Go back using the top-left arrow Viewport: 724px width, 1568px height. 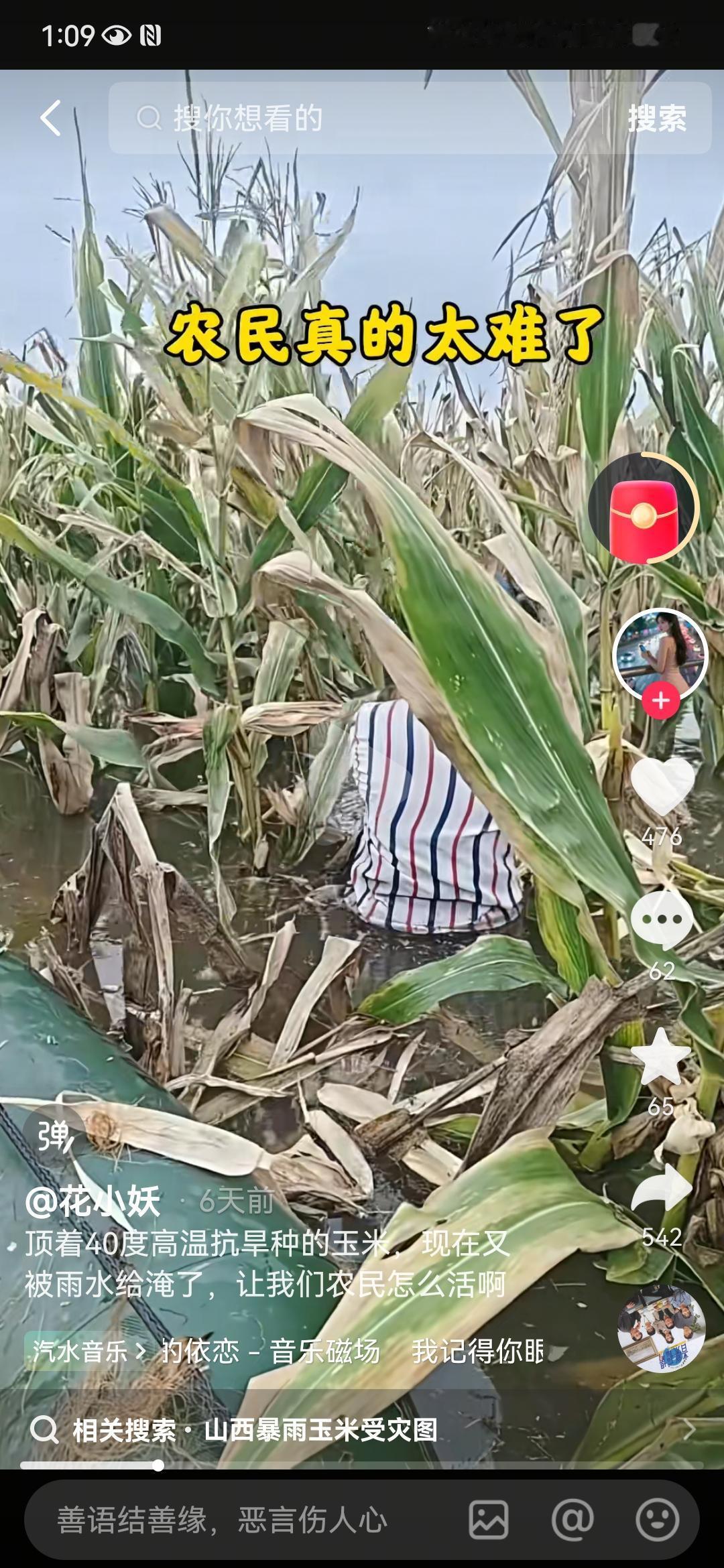[50, 118]
